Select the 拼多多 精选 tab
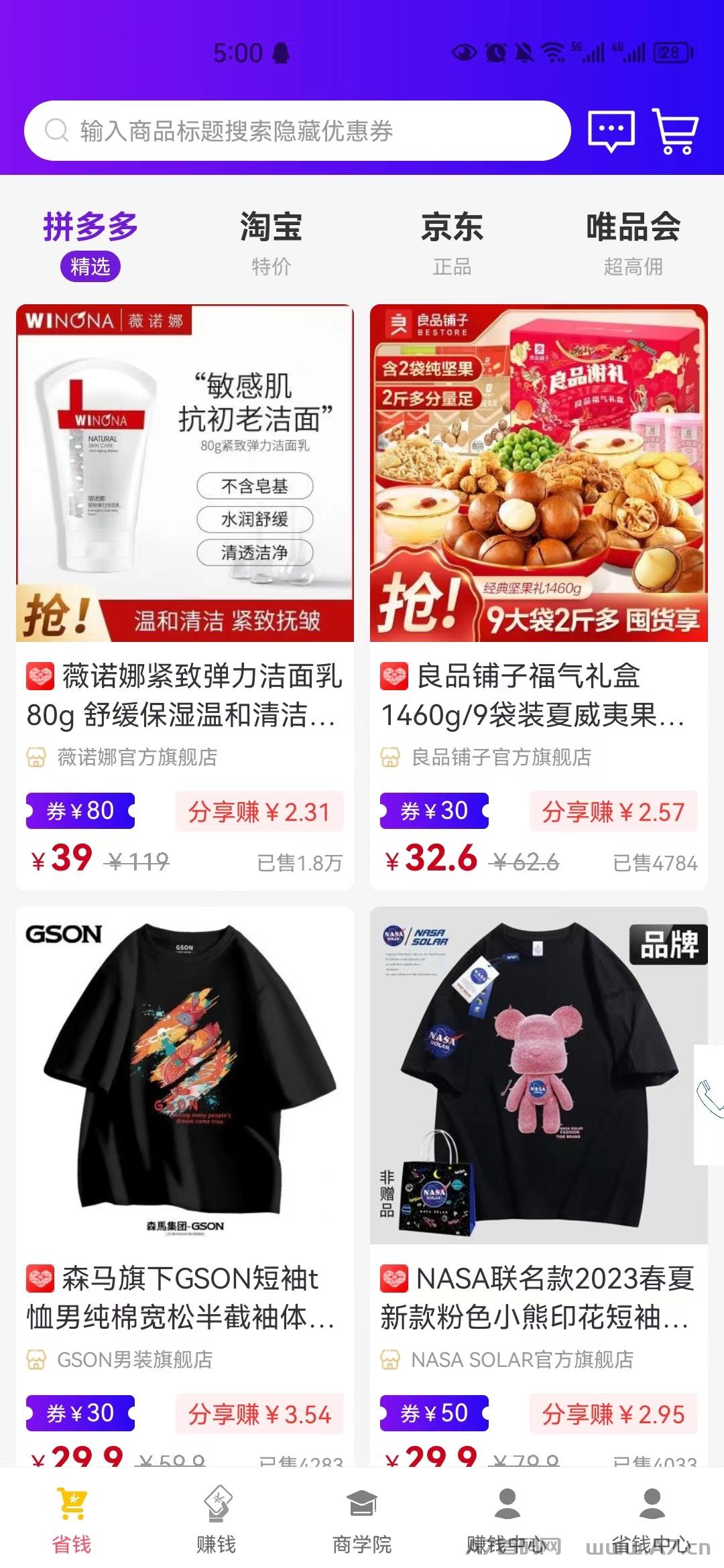 [x=90, y=243]
